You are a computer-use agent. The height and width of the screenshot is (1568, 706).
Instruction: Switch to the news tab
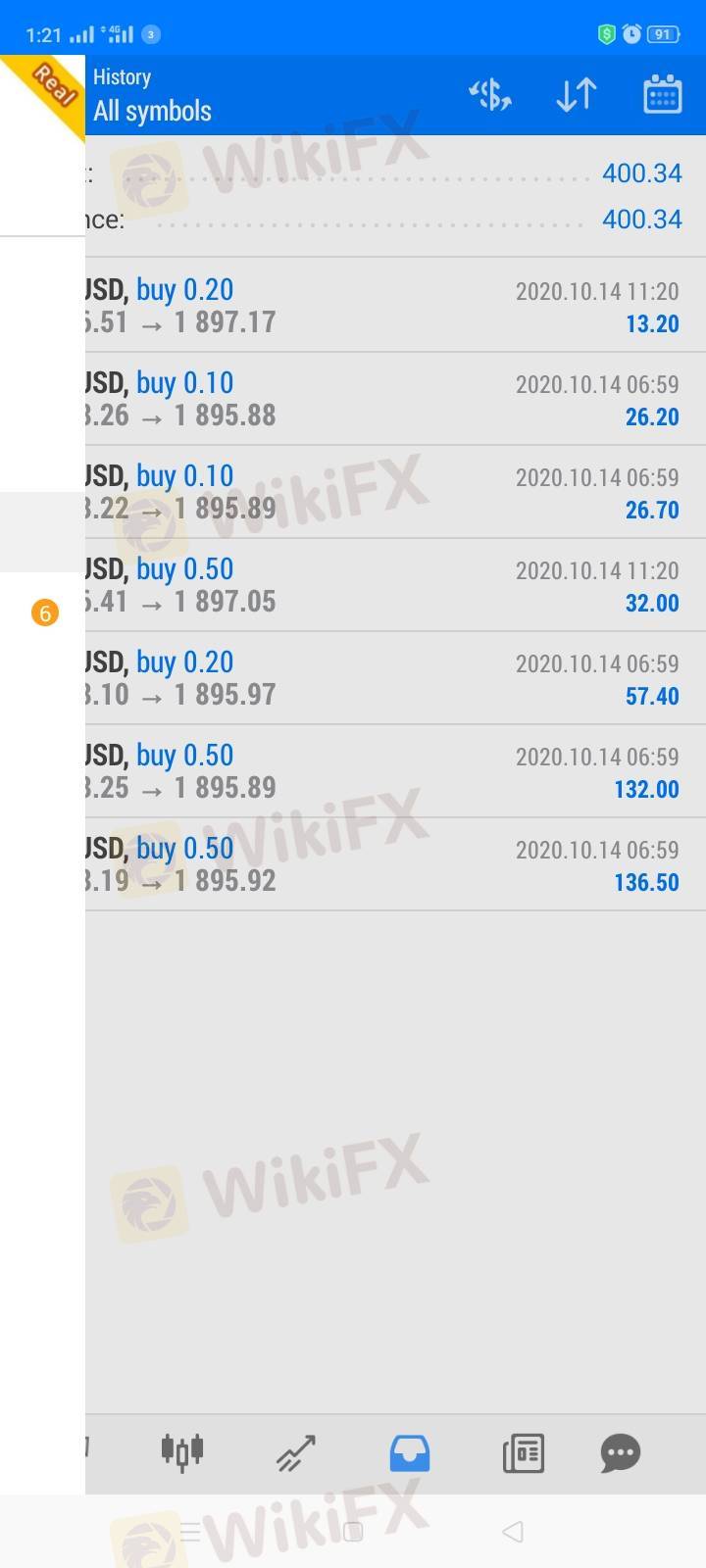click(x=524, y=1453)
